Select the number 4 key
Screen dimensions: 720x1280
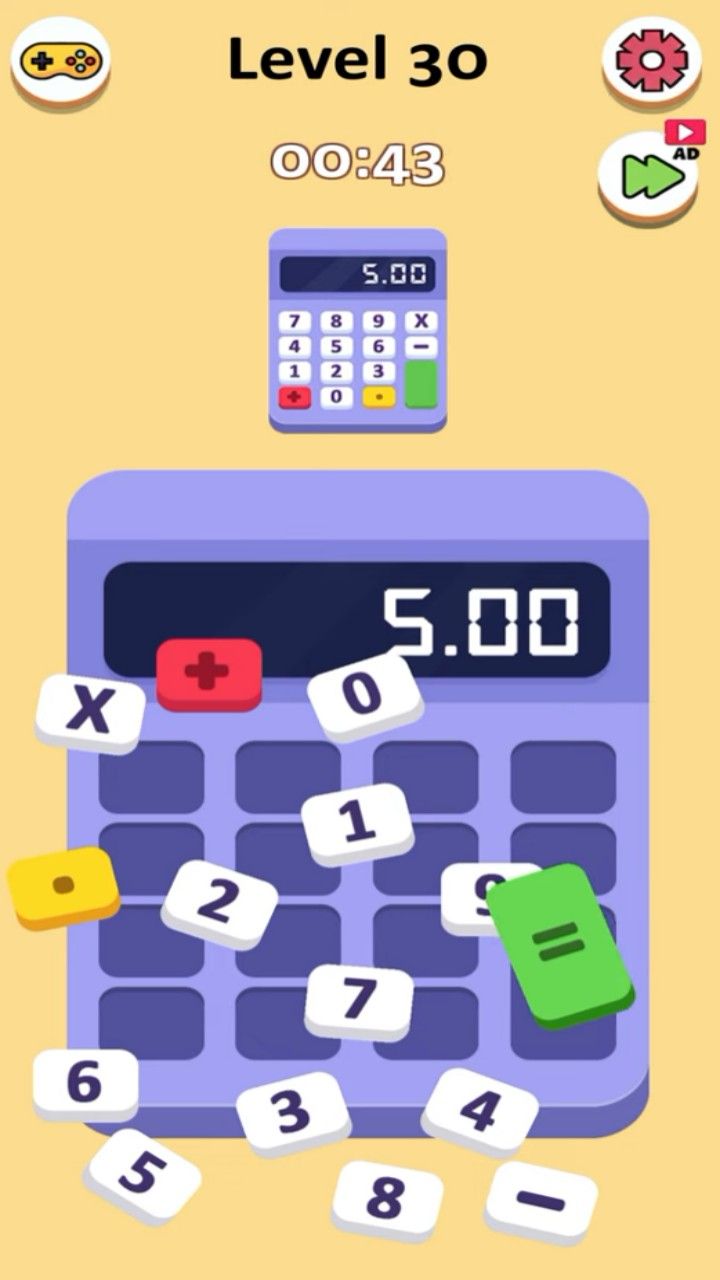point(480,1110)
